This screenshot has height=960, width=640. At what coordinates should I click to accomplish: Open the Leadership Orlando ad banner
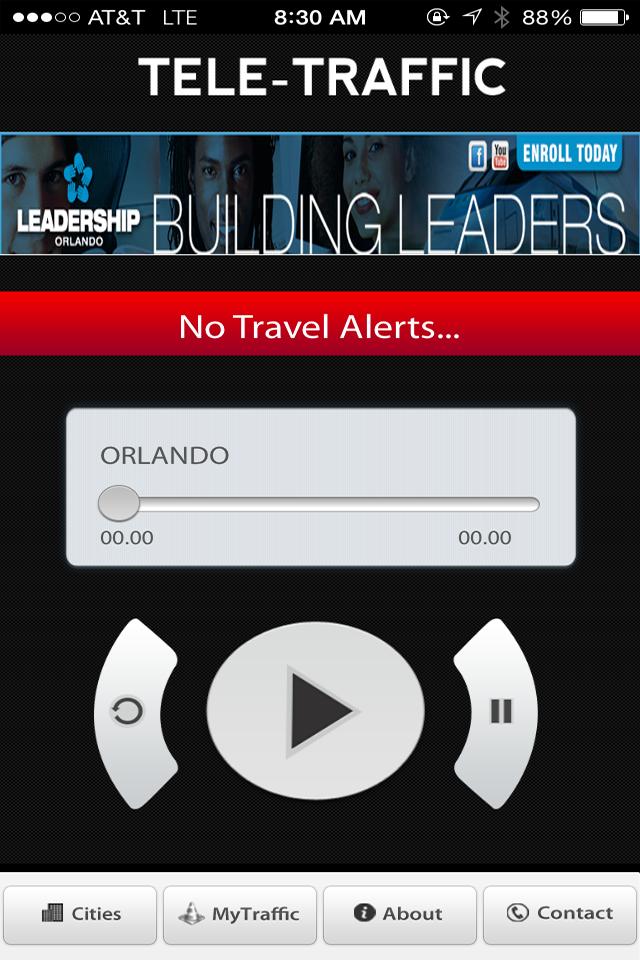[x=320, y=194]
